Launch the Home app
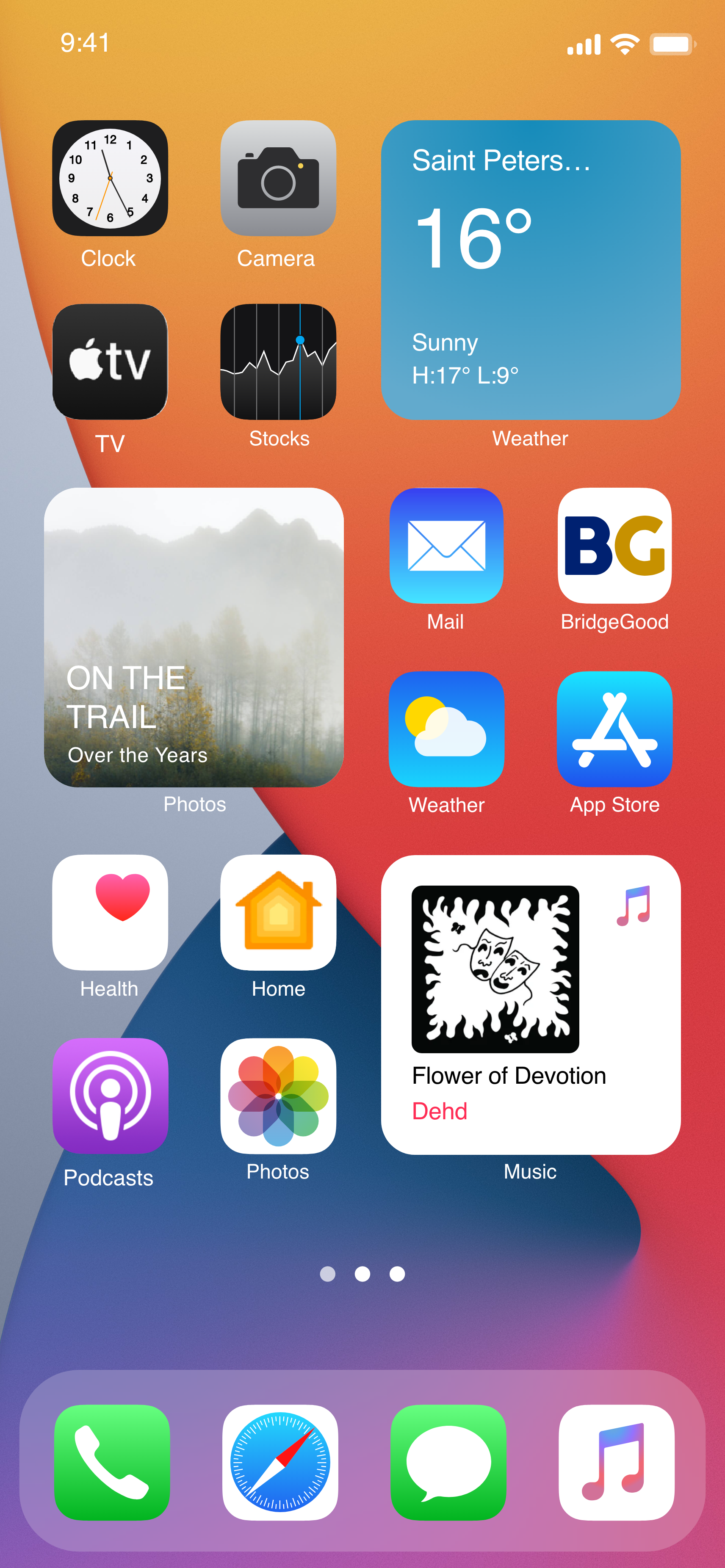 pyautogui.click(x=278, y=912)
